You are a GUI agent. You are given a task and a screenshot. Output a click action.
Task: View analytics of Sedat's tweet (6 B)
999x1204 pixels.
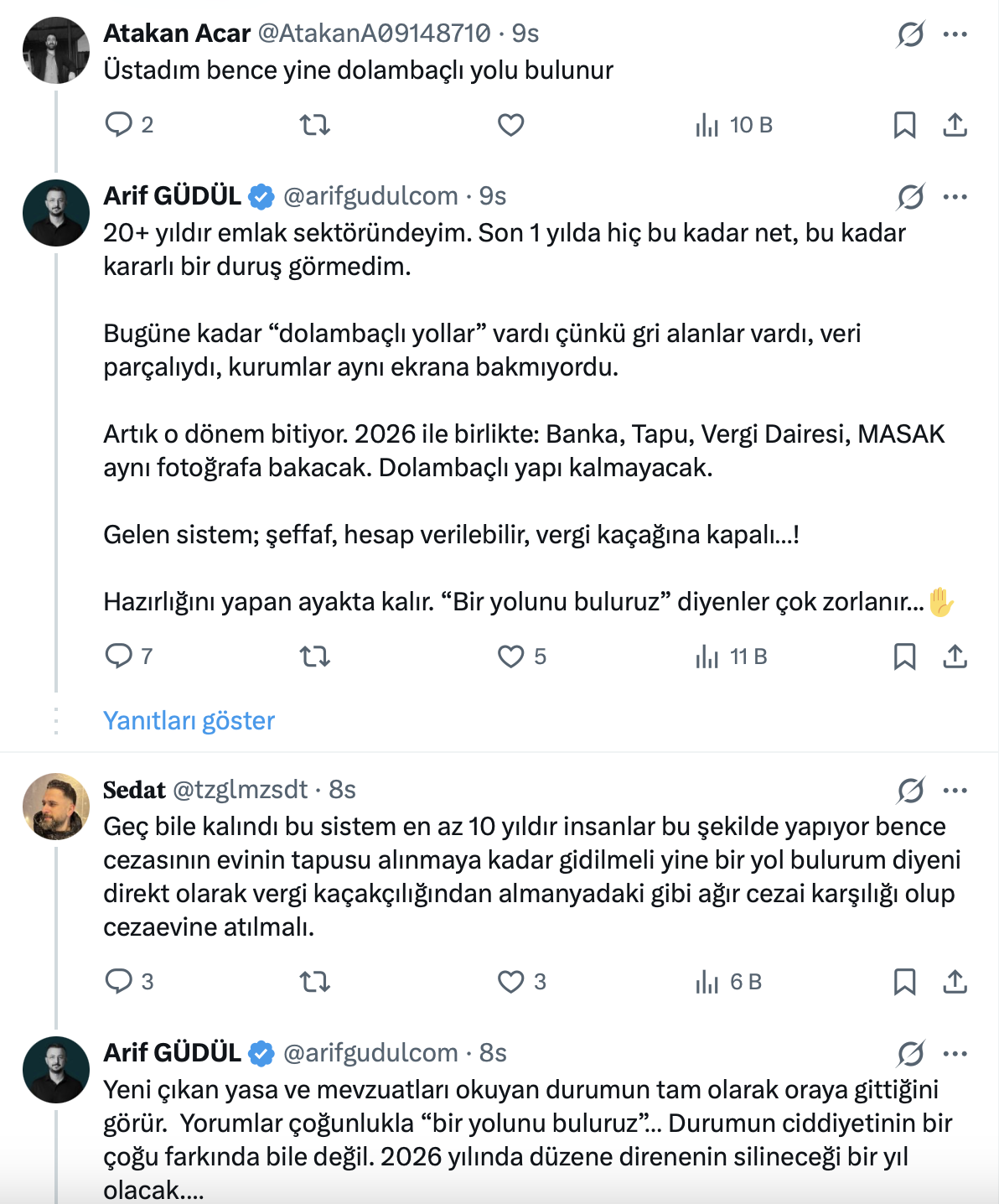click(x=728, y=982)
